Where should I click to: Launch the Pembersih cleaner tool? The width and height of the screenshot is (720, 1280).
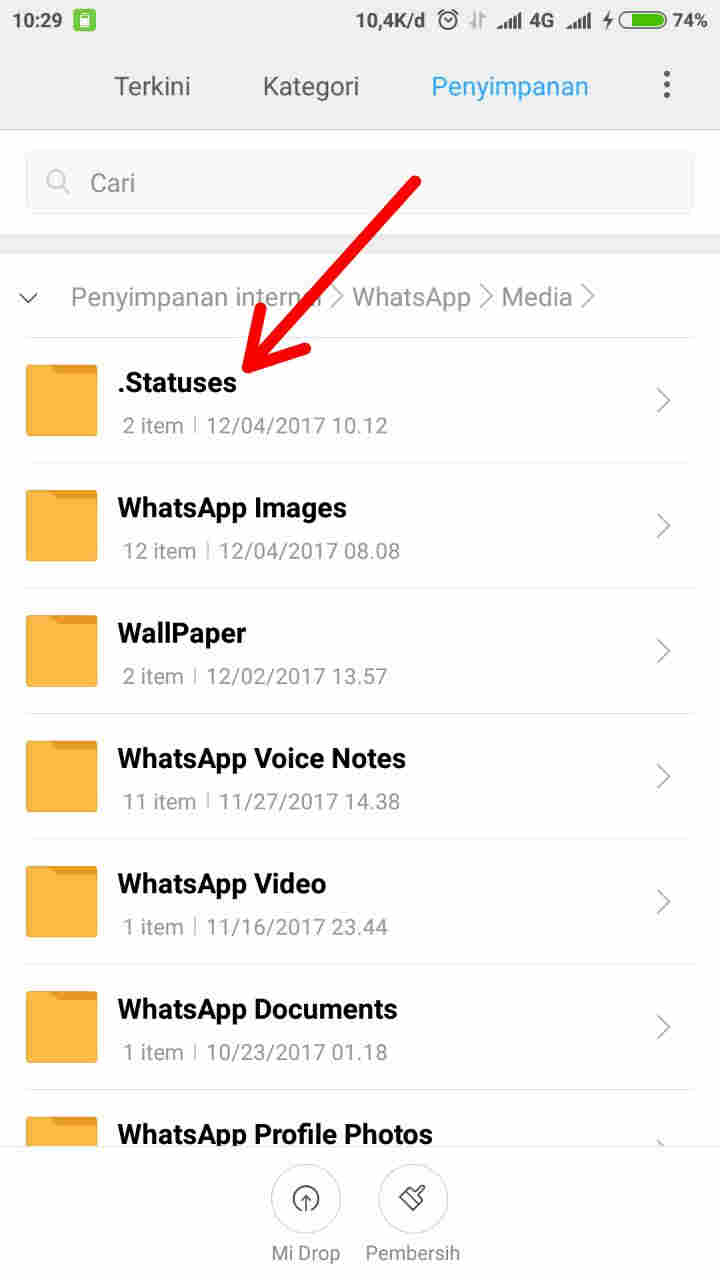click(x=413, y=1199)
